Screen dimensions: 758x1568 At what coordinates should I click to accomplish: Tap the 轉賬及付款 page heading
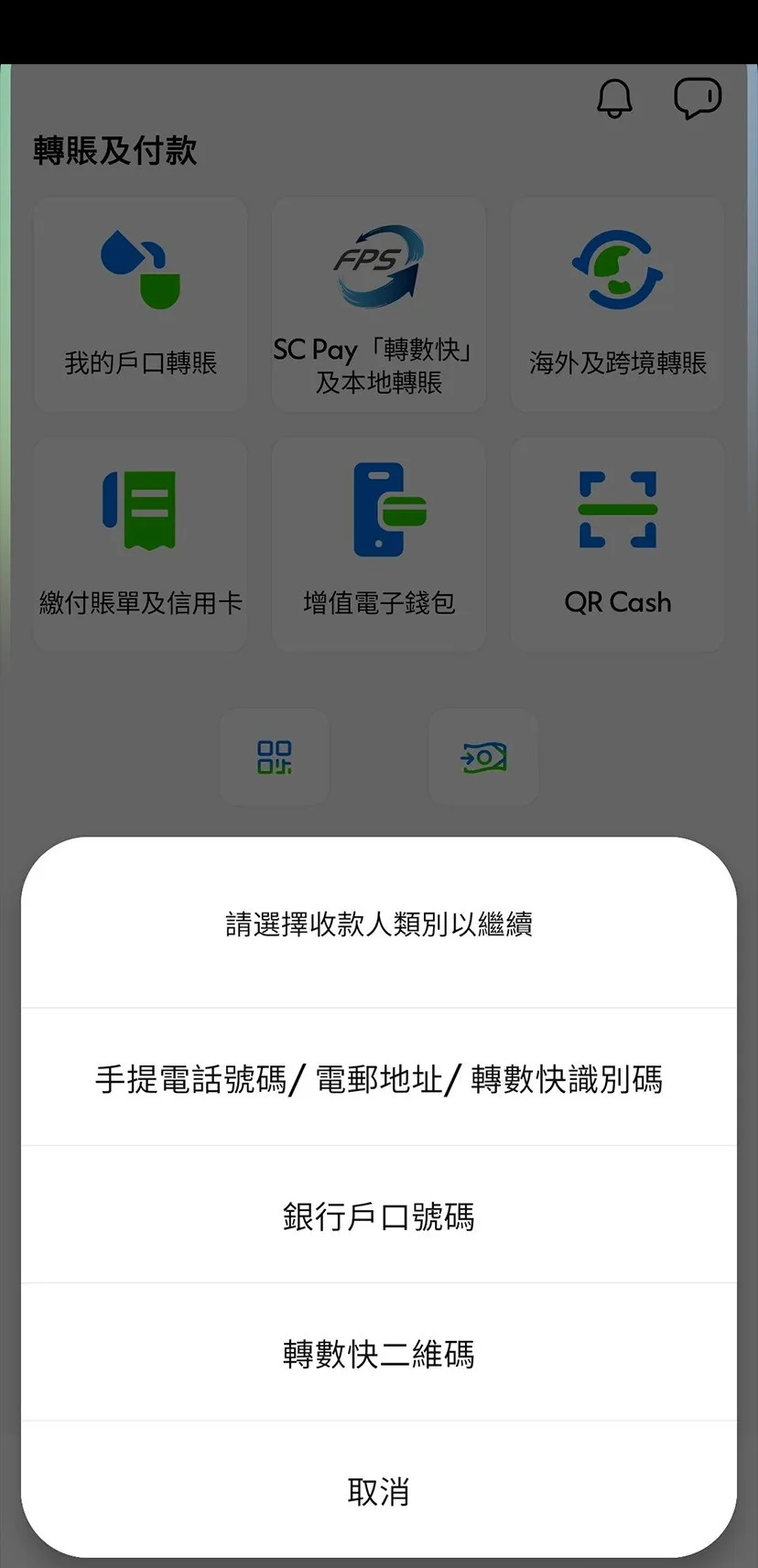point(114,150)
